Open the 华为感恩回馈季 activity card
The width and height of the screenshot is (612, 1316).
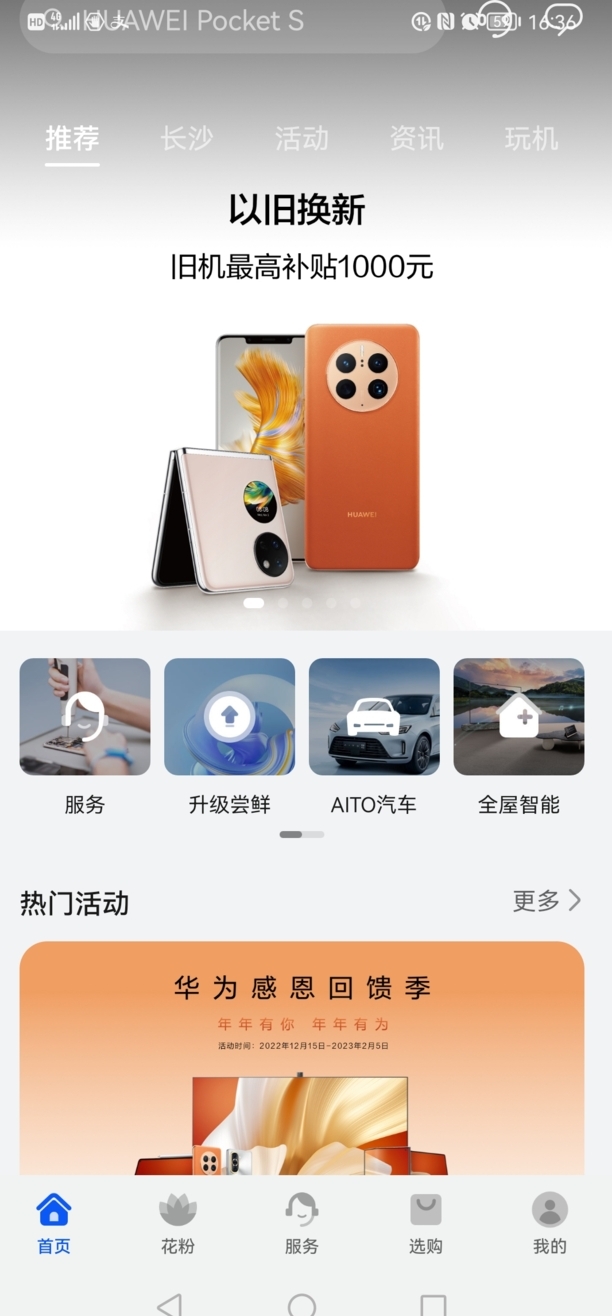click(x=302, y=1058)
